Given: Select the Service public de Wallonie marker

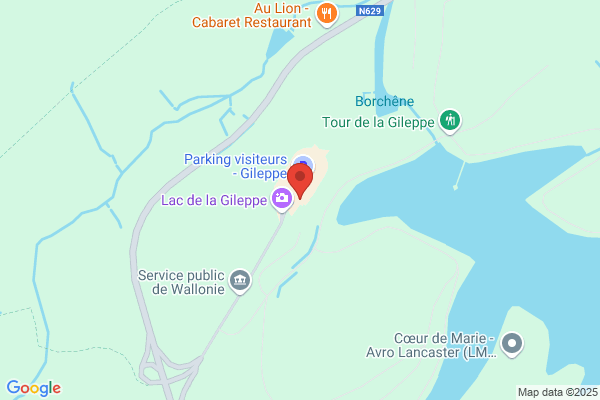Looking at the screenshot, I should click(x=240, y=282).
